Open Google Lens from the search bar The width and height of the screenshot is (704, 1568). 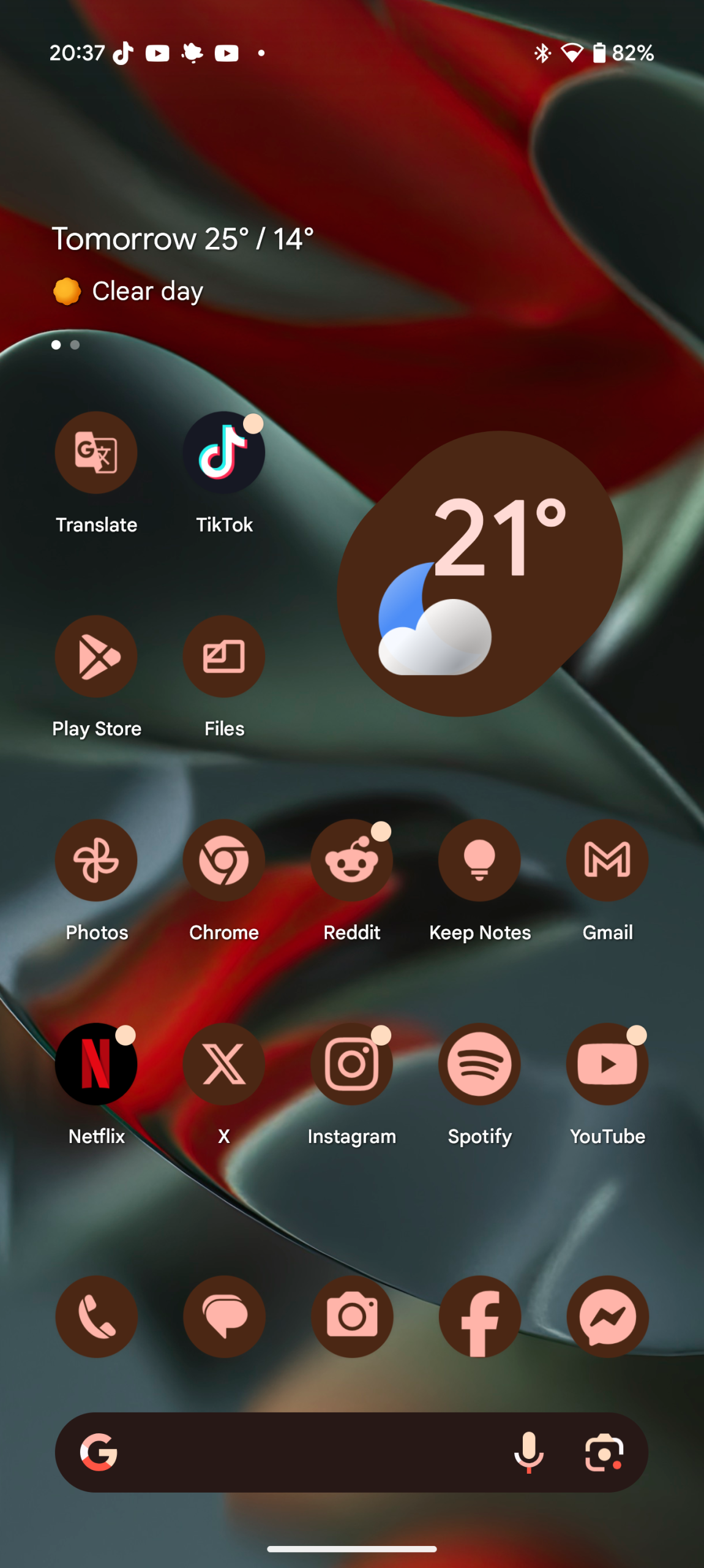604,1452
